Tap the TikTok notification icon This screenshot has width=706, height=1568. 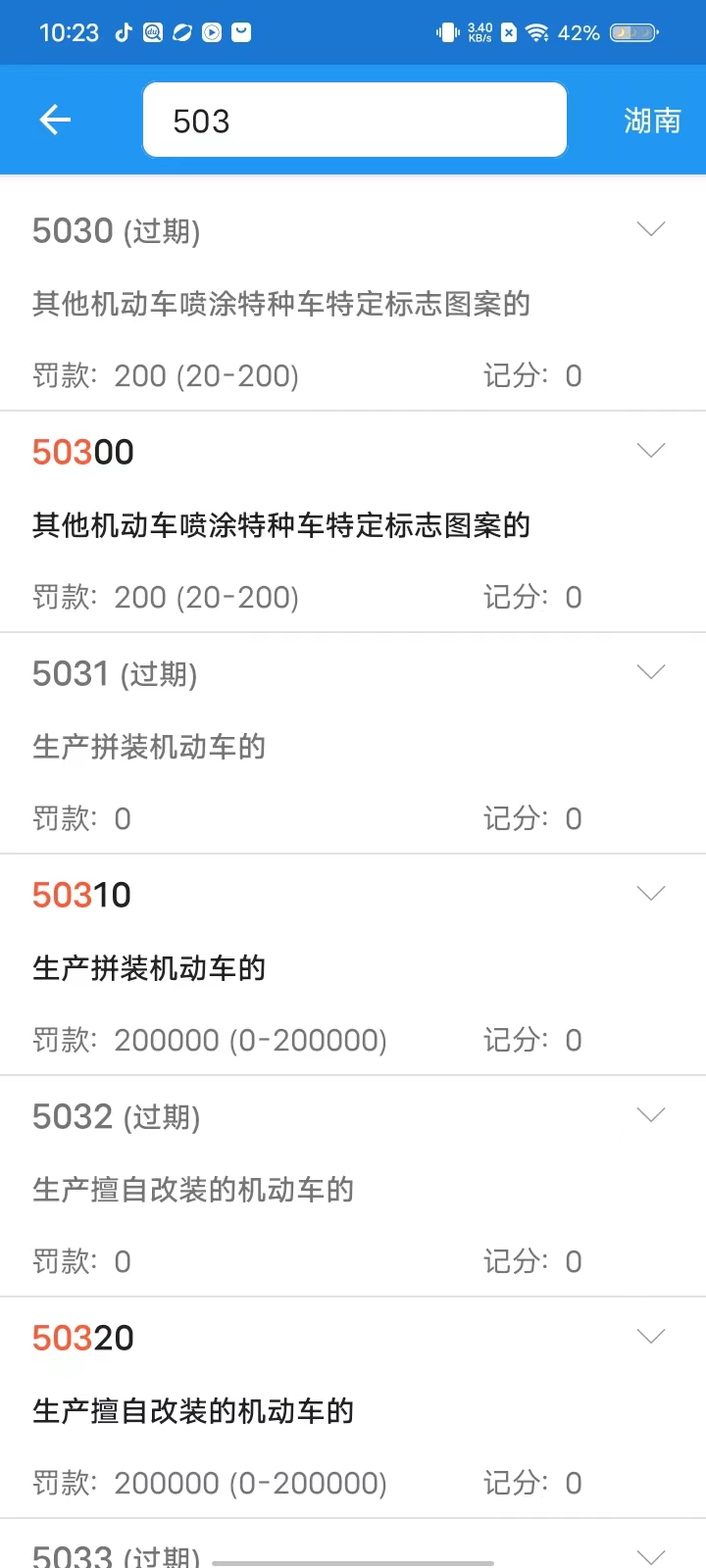click(123, 31)
